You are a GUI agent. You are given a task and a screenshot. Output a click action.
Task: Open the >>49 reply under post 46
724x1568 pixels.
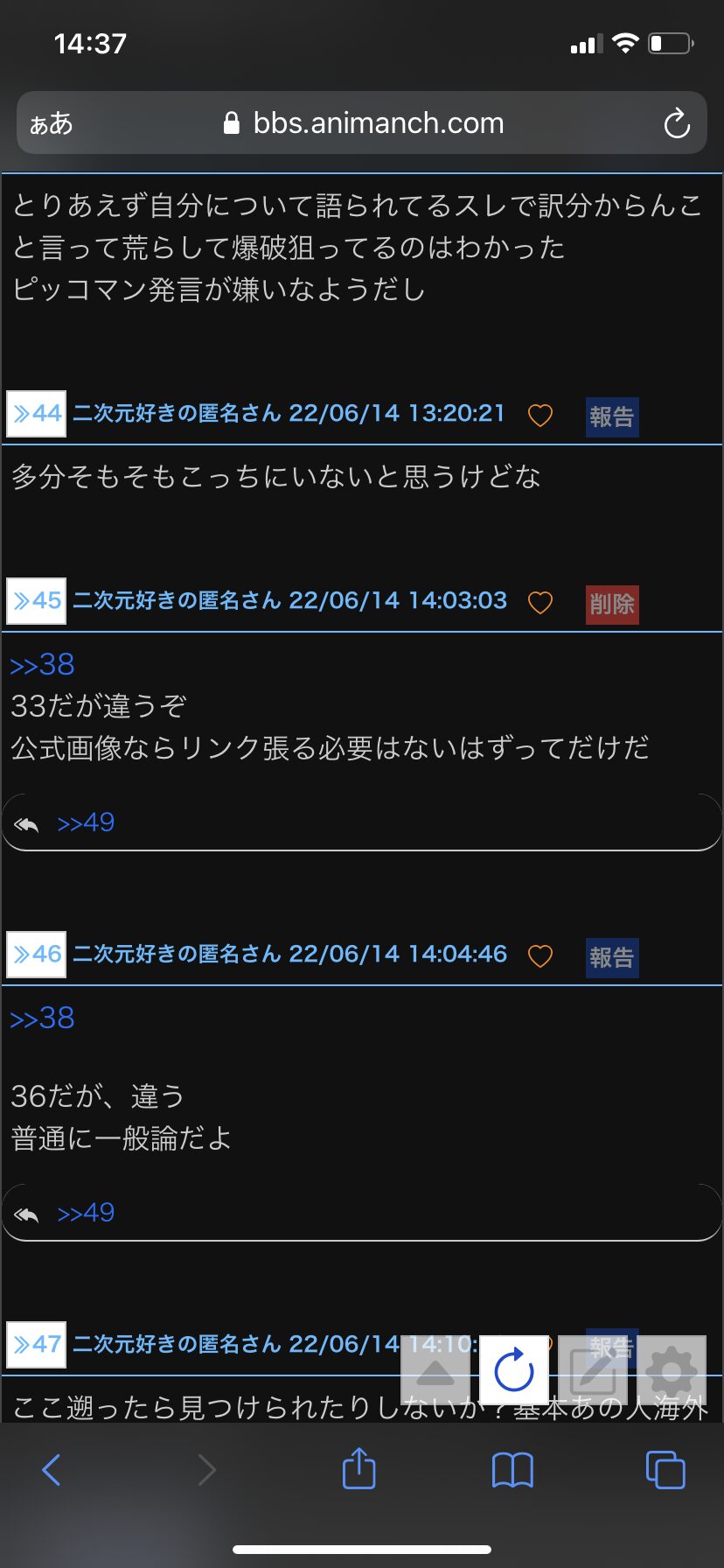86,1213
